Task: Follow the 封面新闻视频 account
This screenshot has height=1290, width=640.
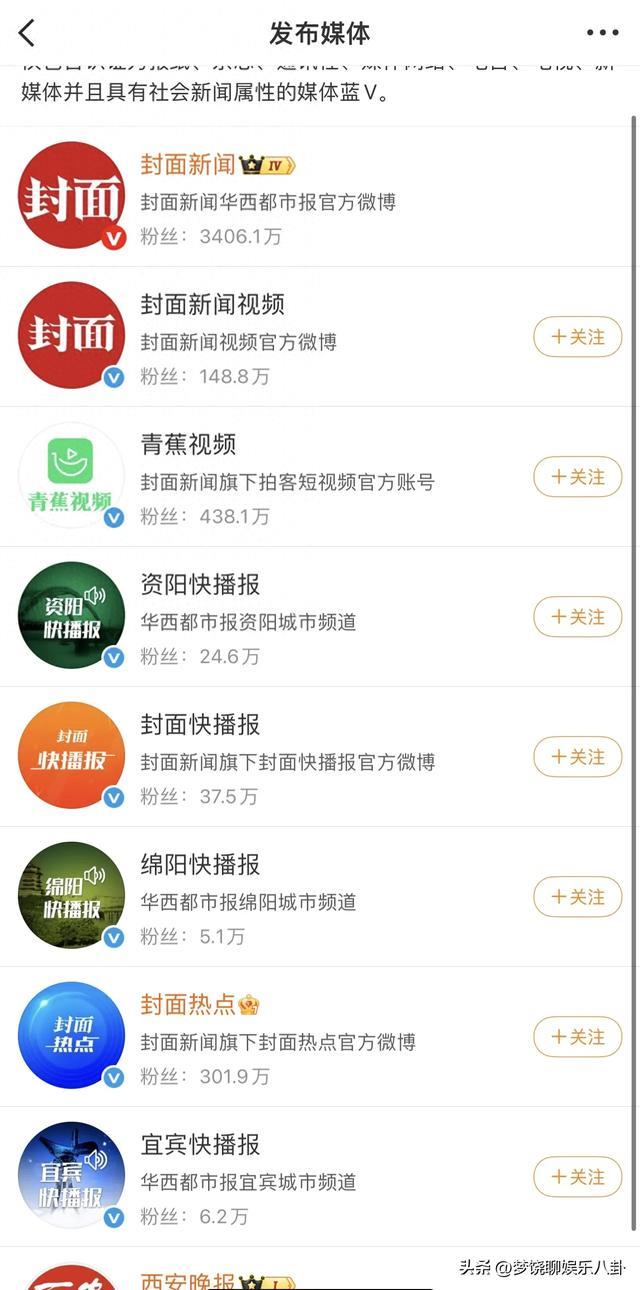Action: pos(578,337)
